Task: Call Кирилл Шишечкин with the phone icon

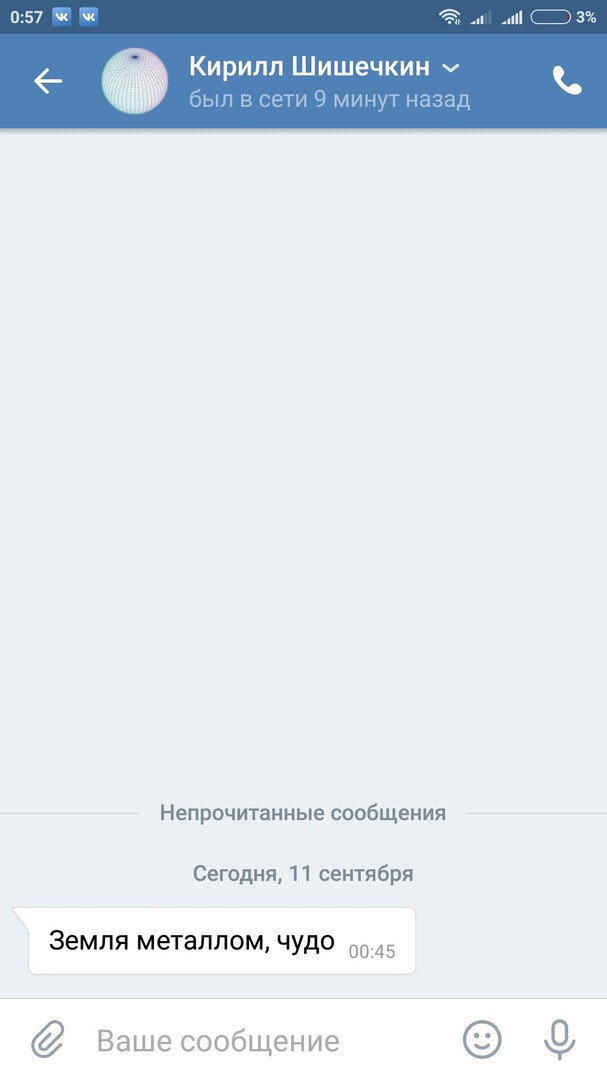Action: click(x=567, y=81)
